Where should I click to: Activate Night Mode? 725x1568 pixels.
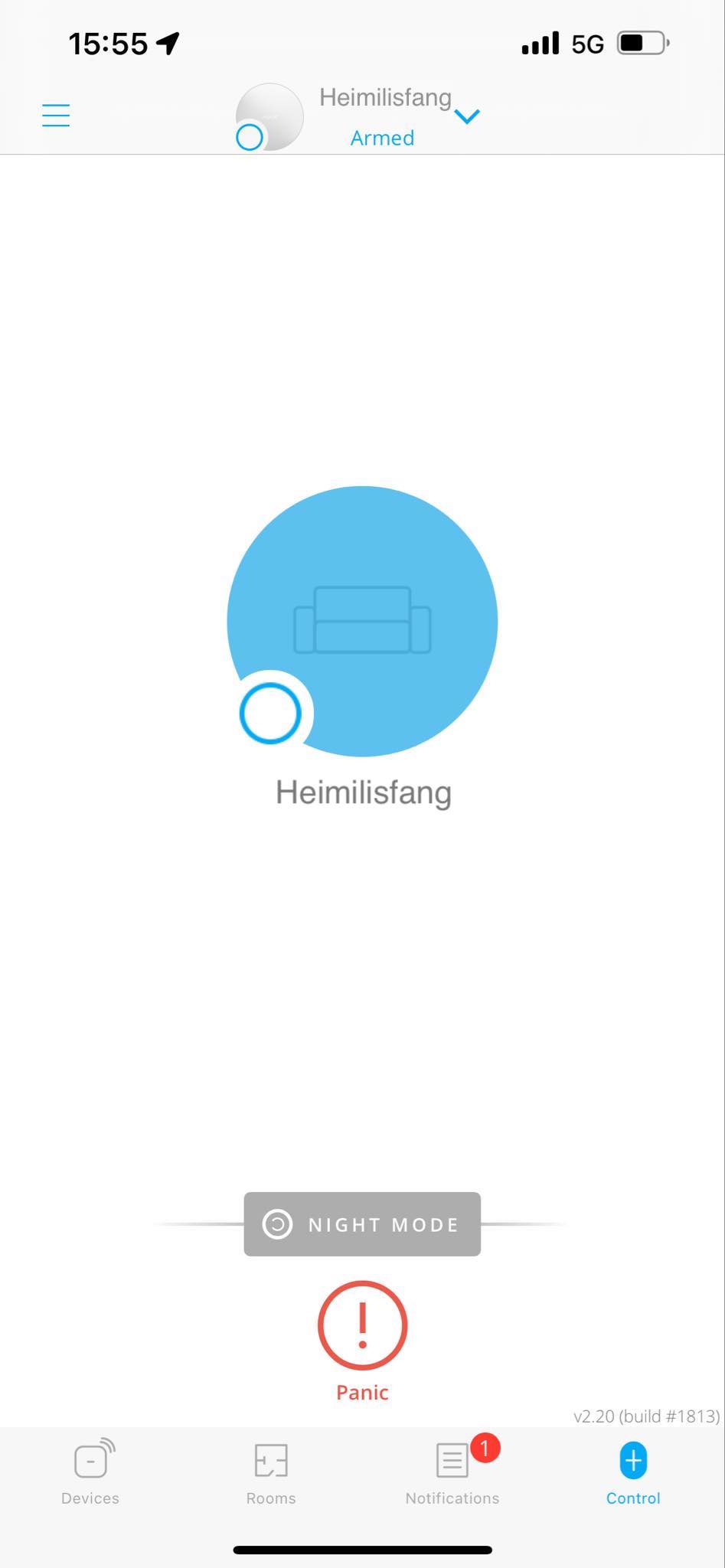coord(362,1224)
